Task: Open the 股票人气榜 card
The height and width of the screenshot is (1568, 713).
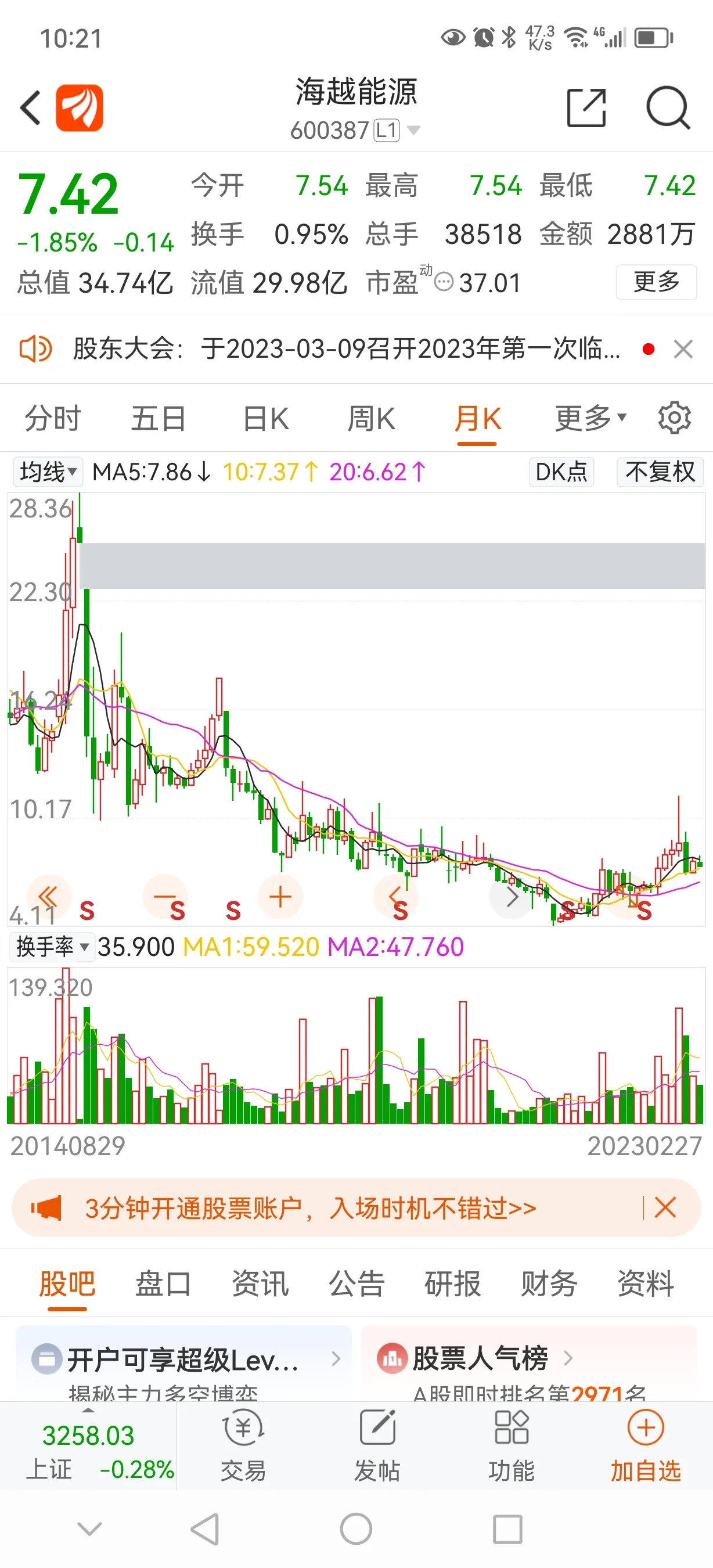Action: (x=529, y=1365)
